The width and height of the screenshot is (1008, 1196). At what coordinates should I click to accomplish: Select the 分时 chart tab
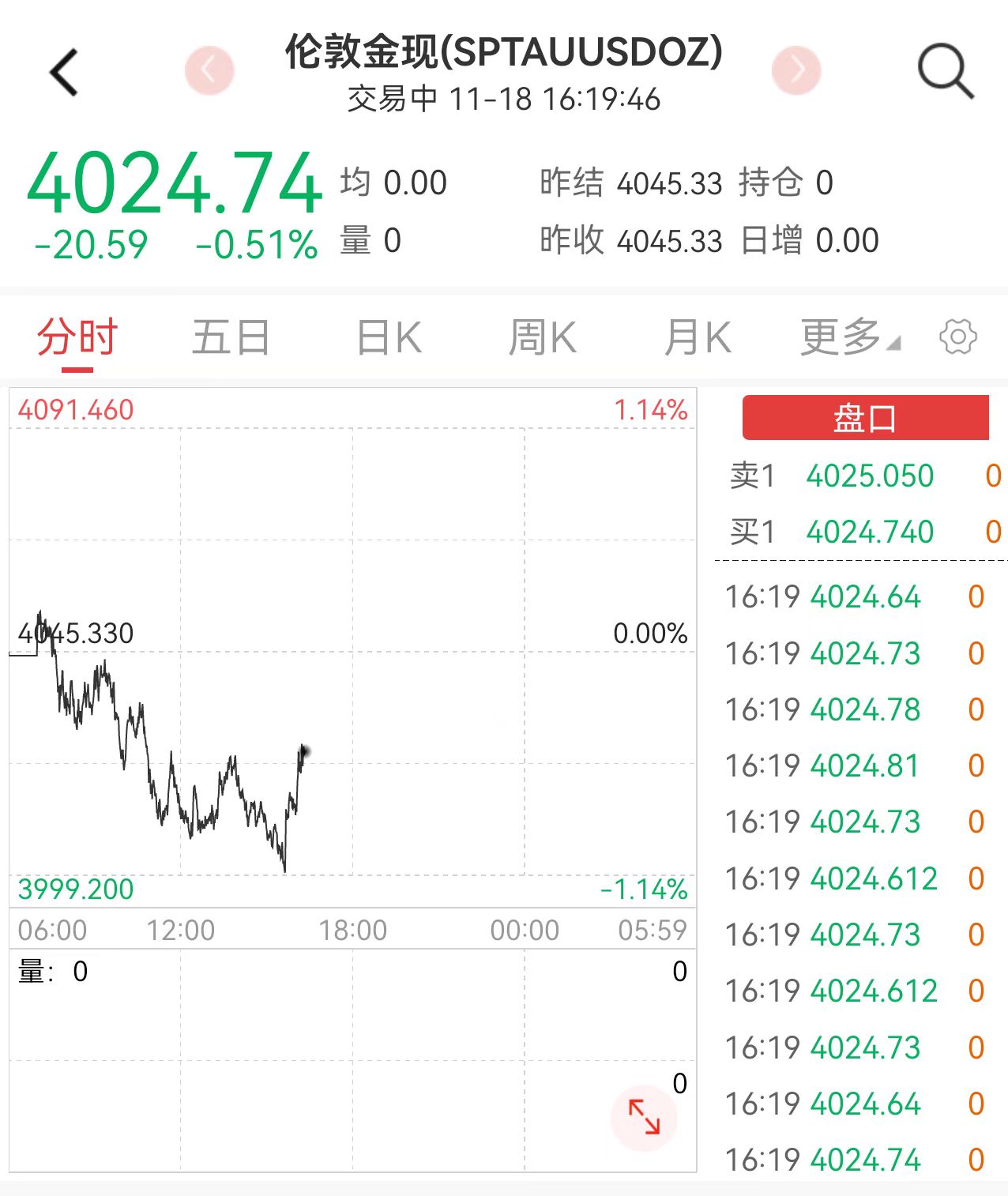coord(77,338)
